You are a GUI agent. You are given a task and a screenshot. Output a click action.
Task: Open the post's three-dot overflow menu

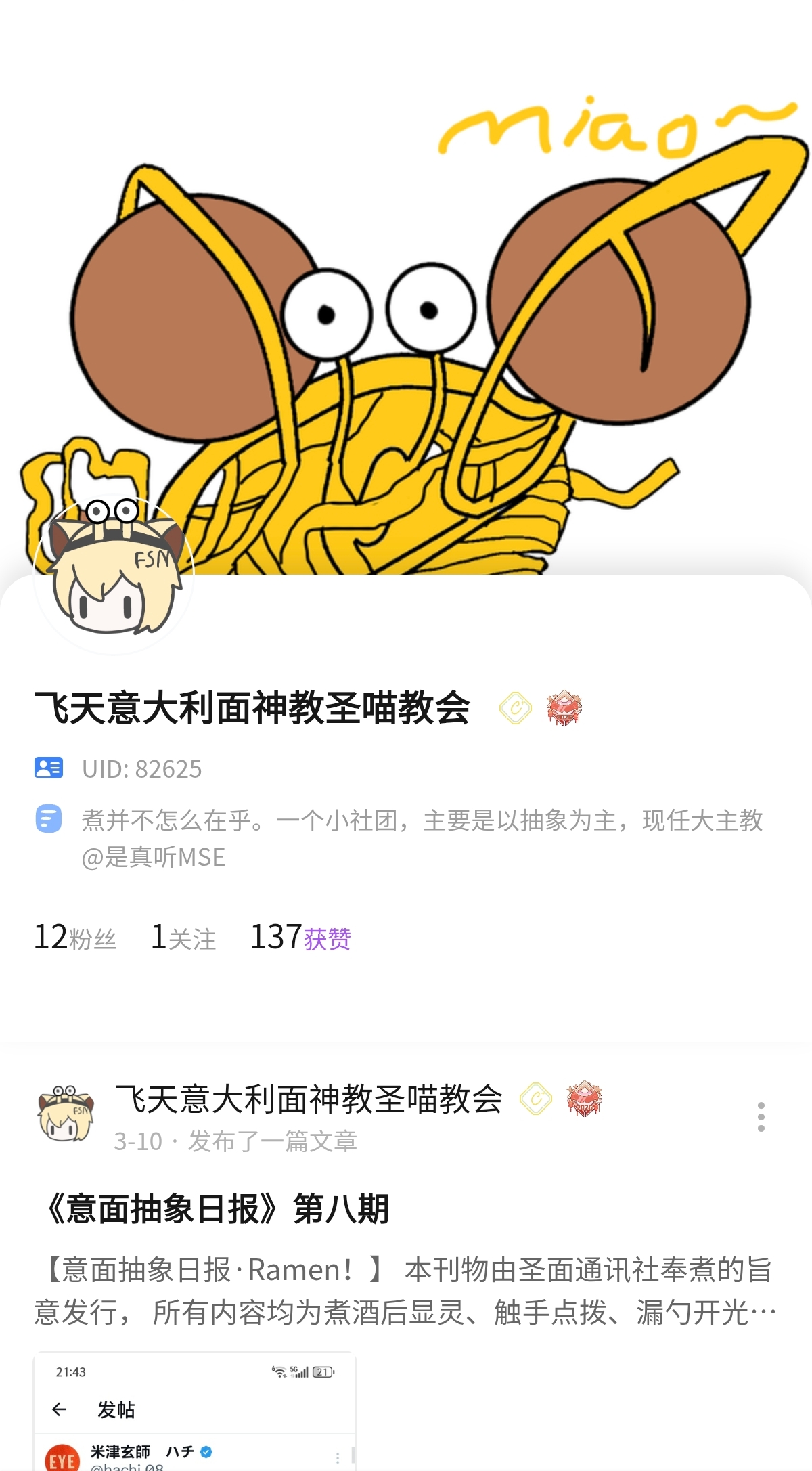click(x=761, y=1117)
